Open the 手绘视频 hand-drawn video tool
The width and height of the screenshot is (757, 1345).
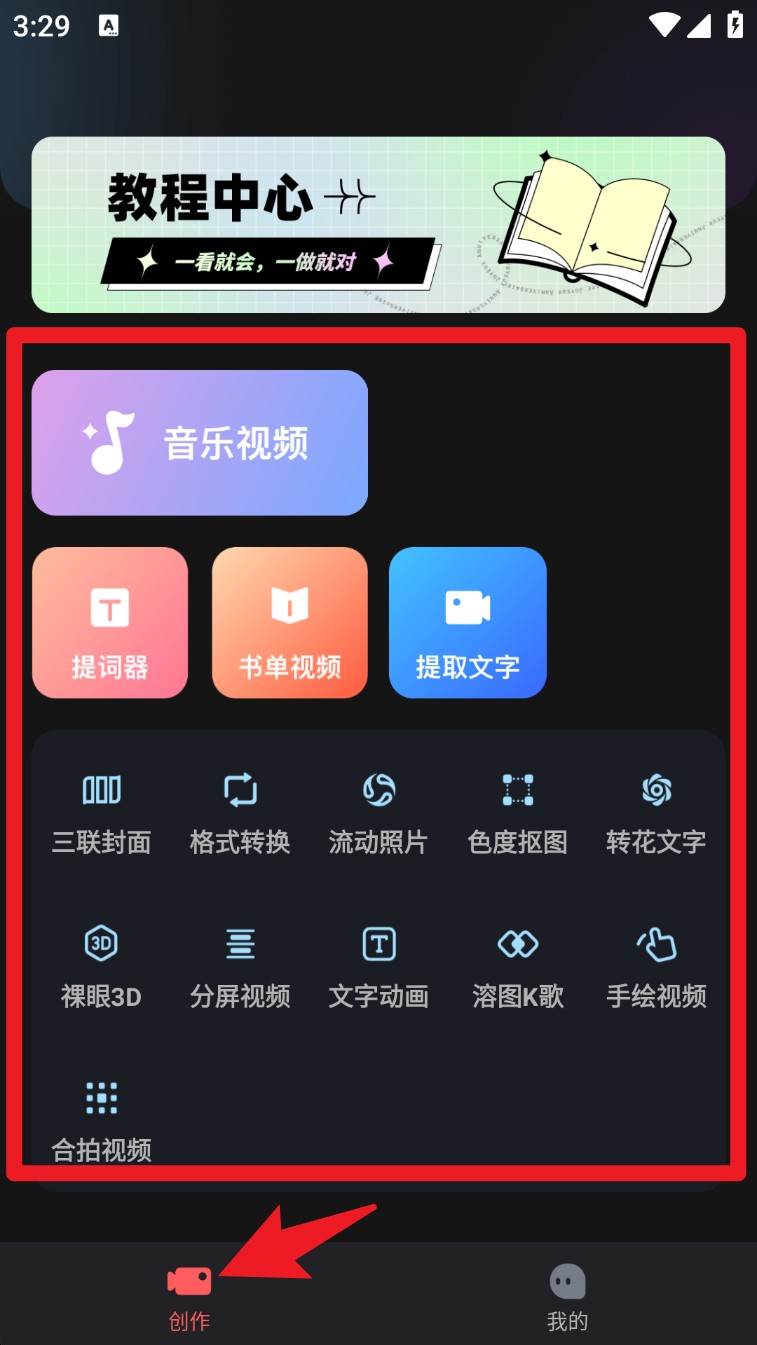pos(656,967)
